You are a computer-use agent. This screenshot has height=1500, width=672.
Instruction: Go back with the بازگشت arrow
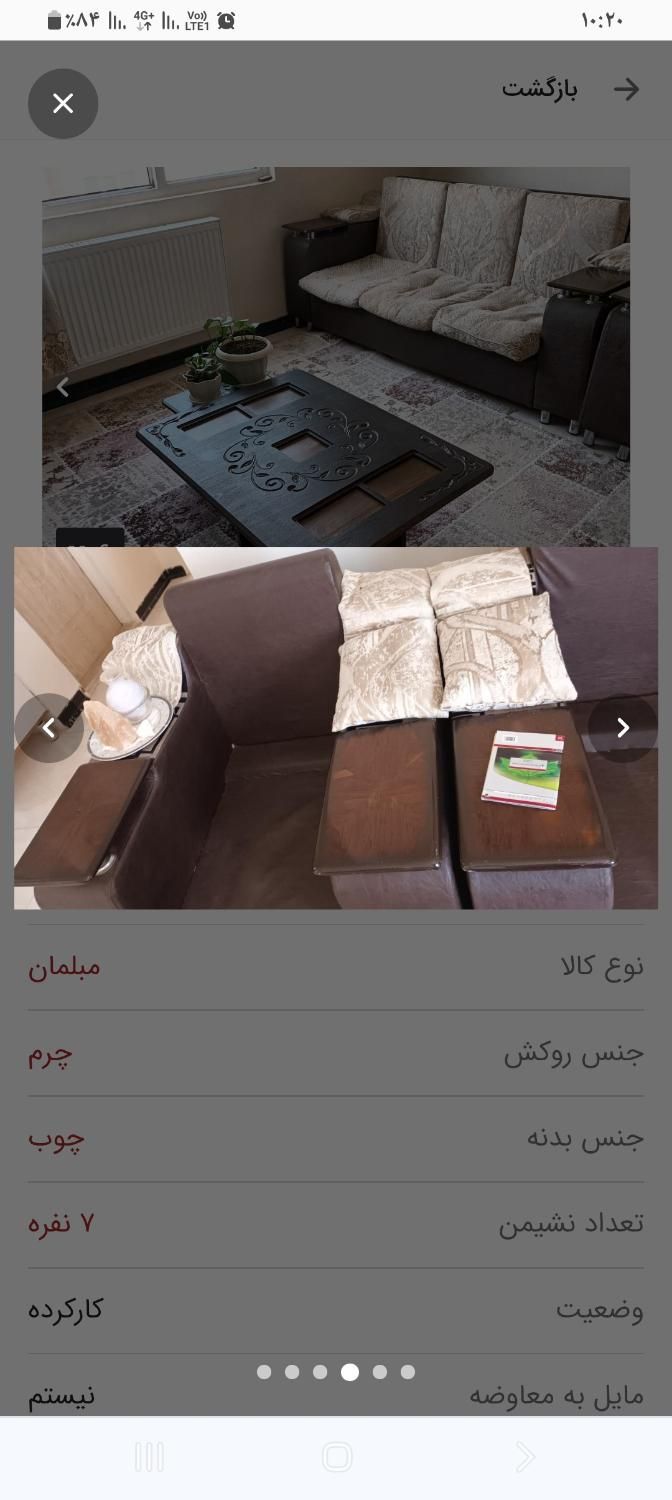626,89
